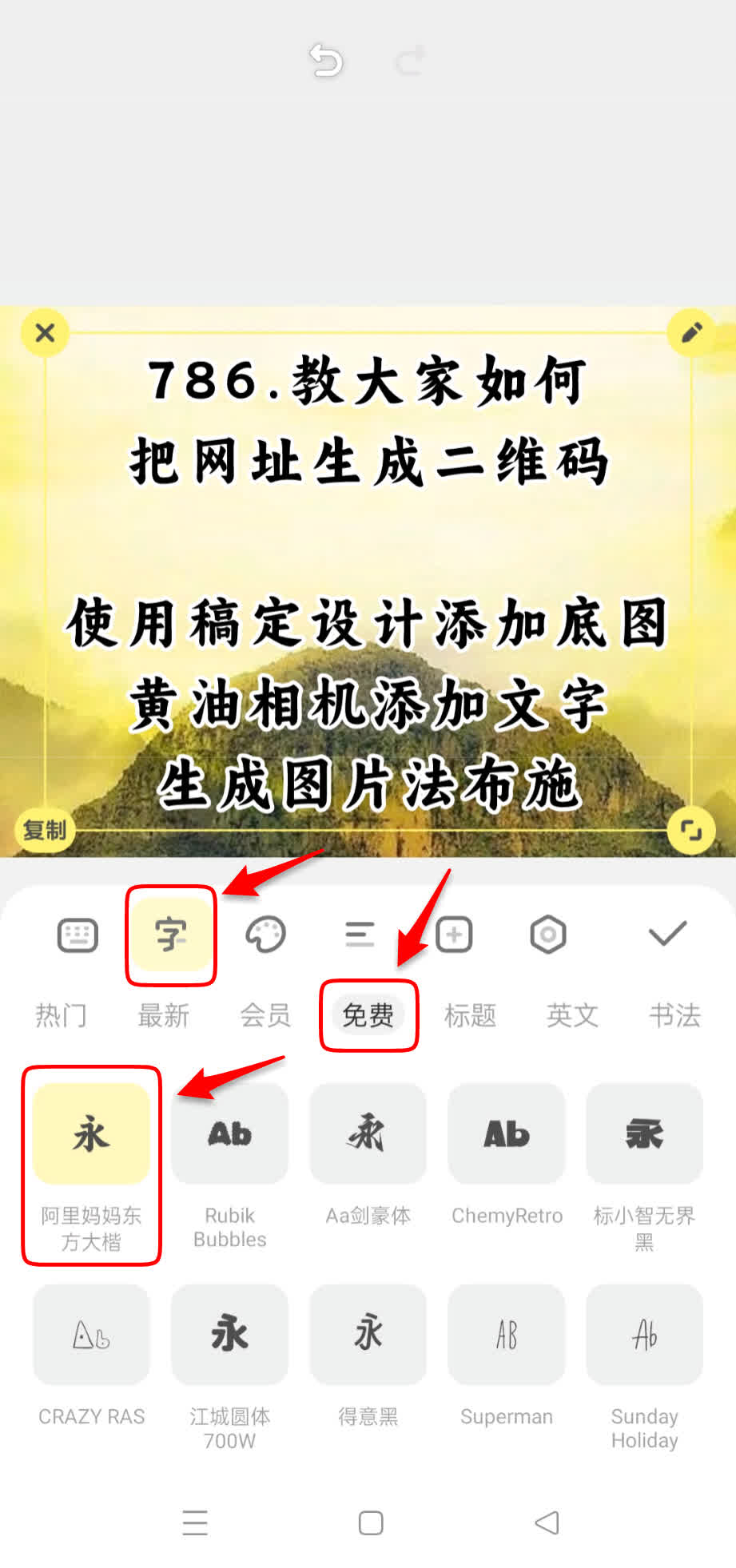Image resolution: width=736 pixels, height=1568 pixels.
Task: Go back with the system back button
Action: (x=547, y=1522)
